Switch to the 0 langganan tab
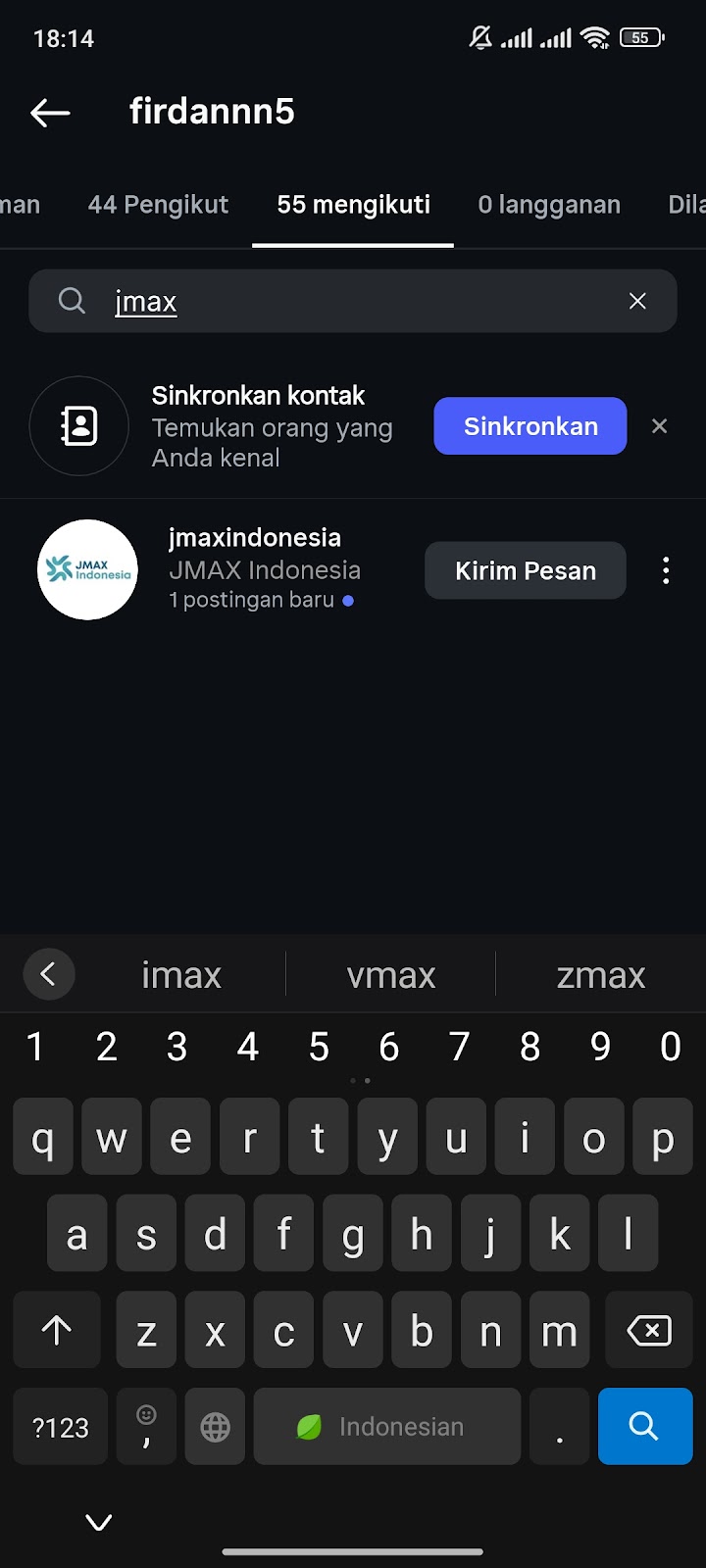Image resolution: width=706 pixels, height=1568 pixels. (549, 205)
